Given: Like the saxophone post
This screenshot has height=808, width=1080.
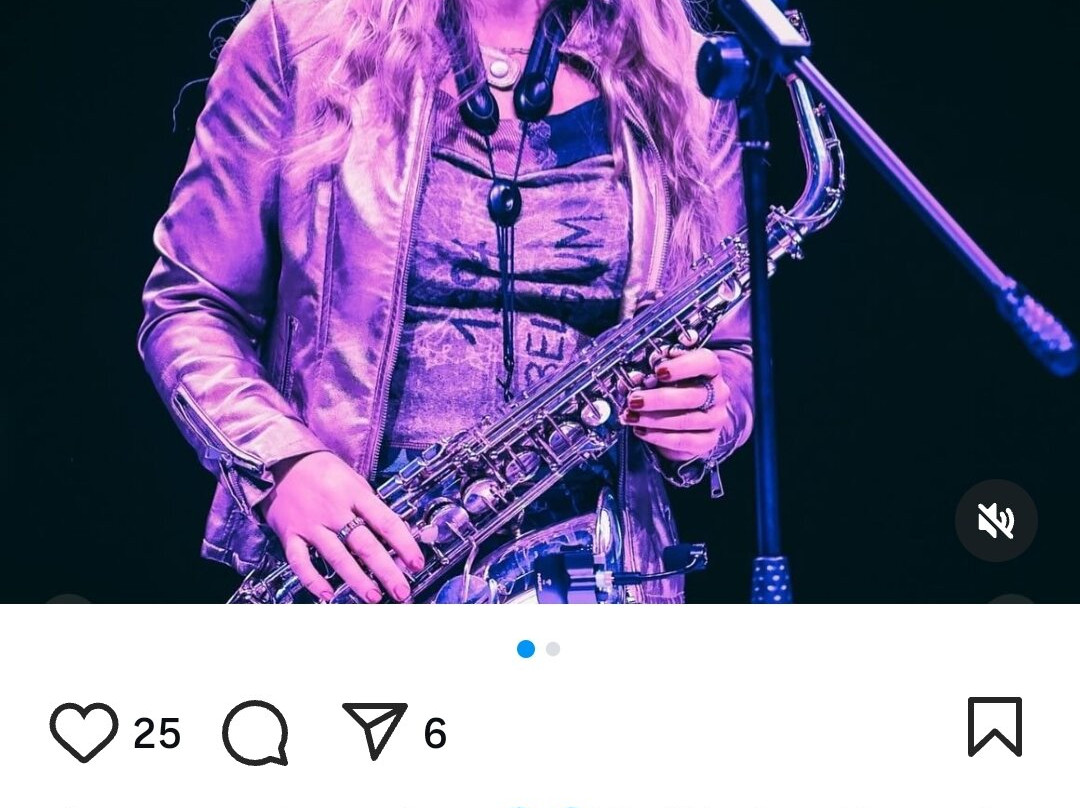Looking at the screenshot, I should pos(84,732).
